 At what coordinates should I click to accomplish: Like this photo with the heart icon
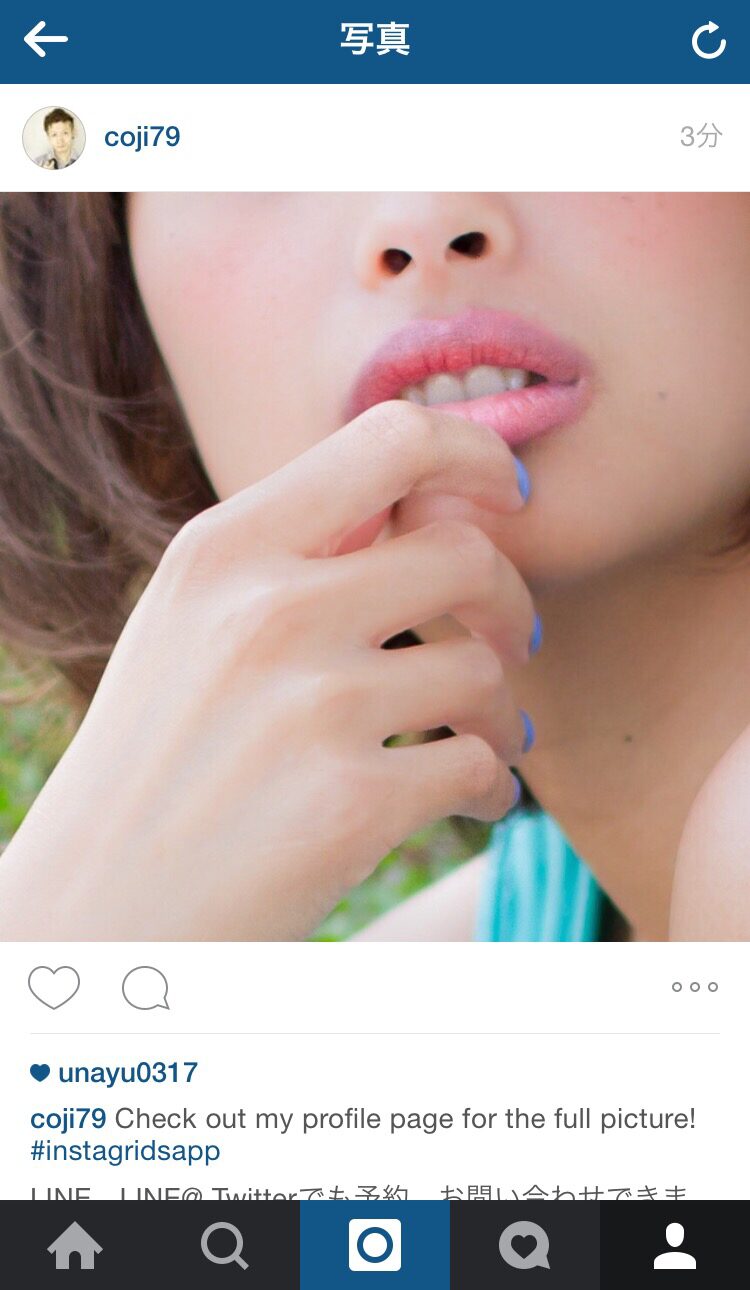click(x=54, y=987)
